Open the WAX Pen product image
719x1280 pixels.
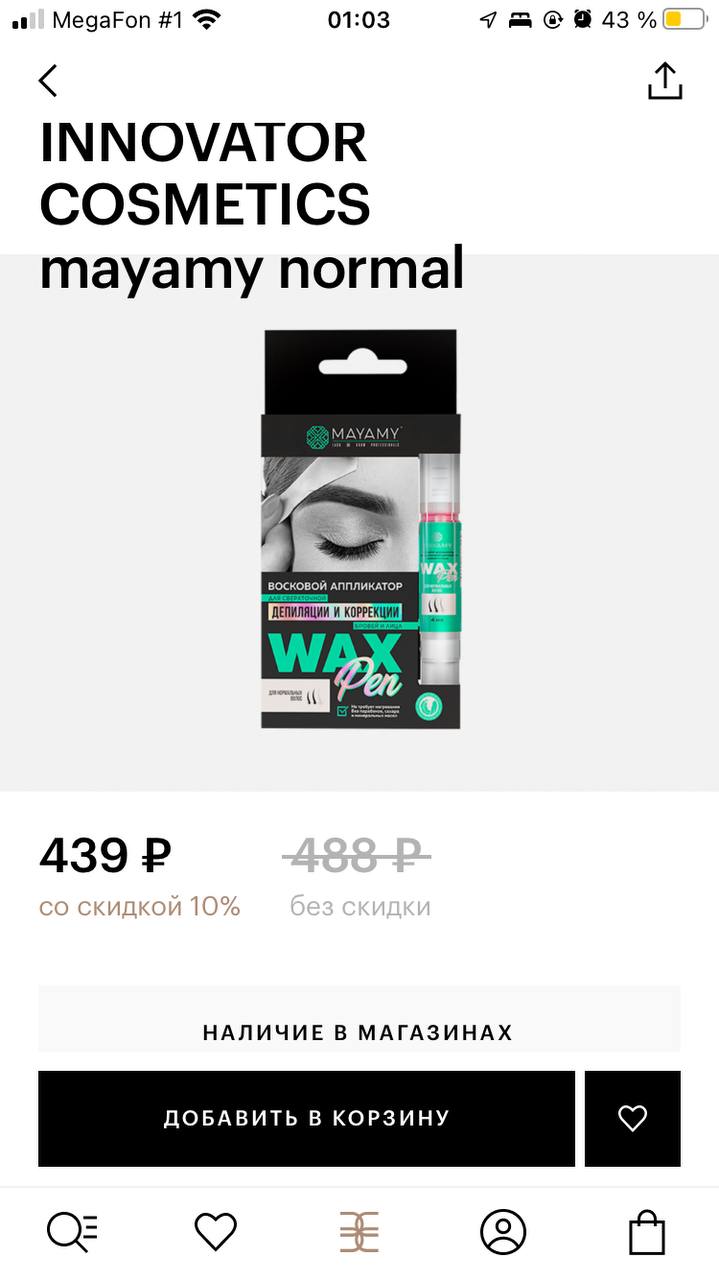coord(360,529)
